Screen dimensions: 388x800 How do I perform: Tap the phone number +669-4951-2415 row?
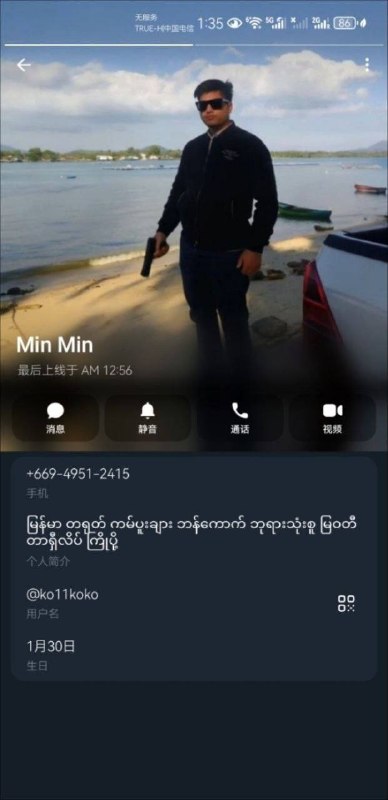click(194, 483)
